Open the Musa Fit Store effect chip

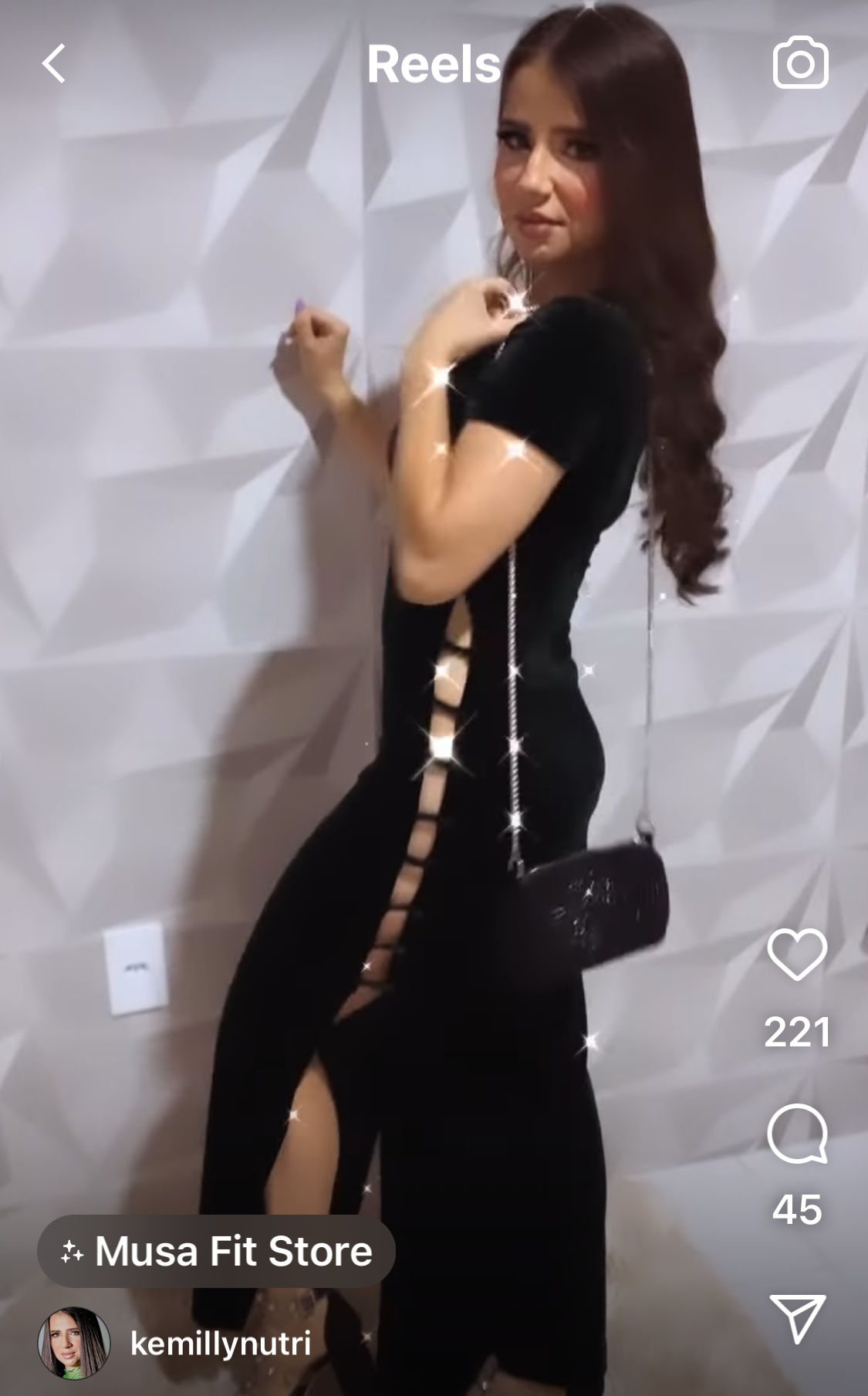[x=216, y=1251]
